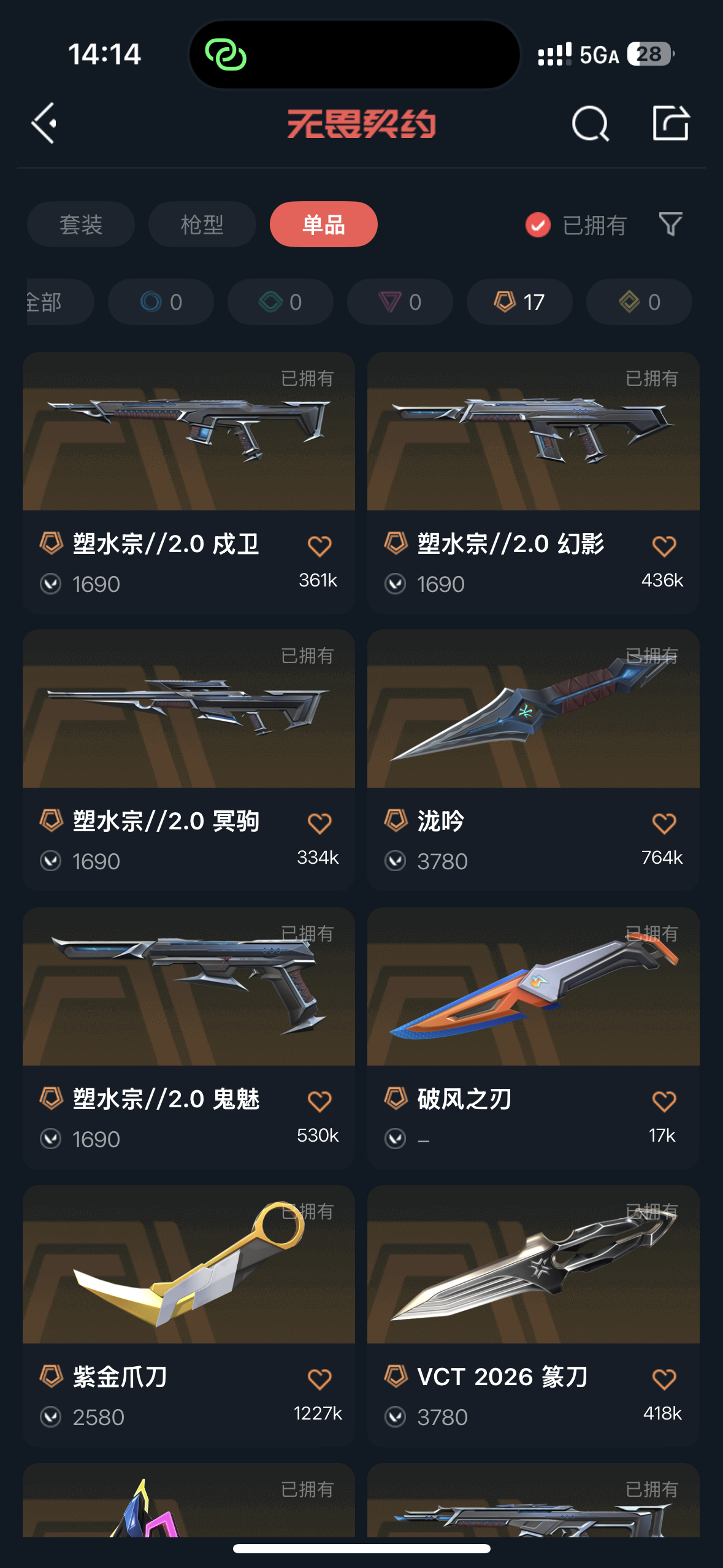723x1568 pixels.
Task: Like the 泷吟 skin
Action: [x=664, y=823]
